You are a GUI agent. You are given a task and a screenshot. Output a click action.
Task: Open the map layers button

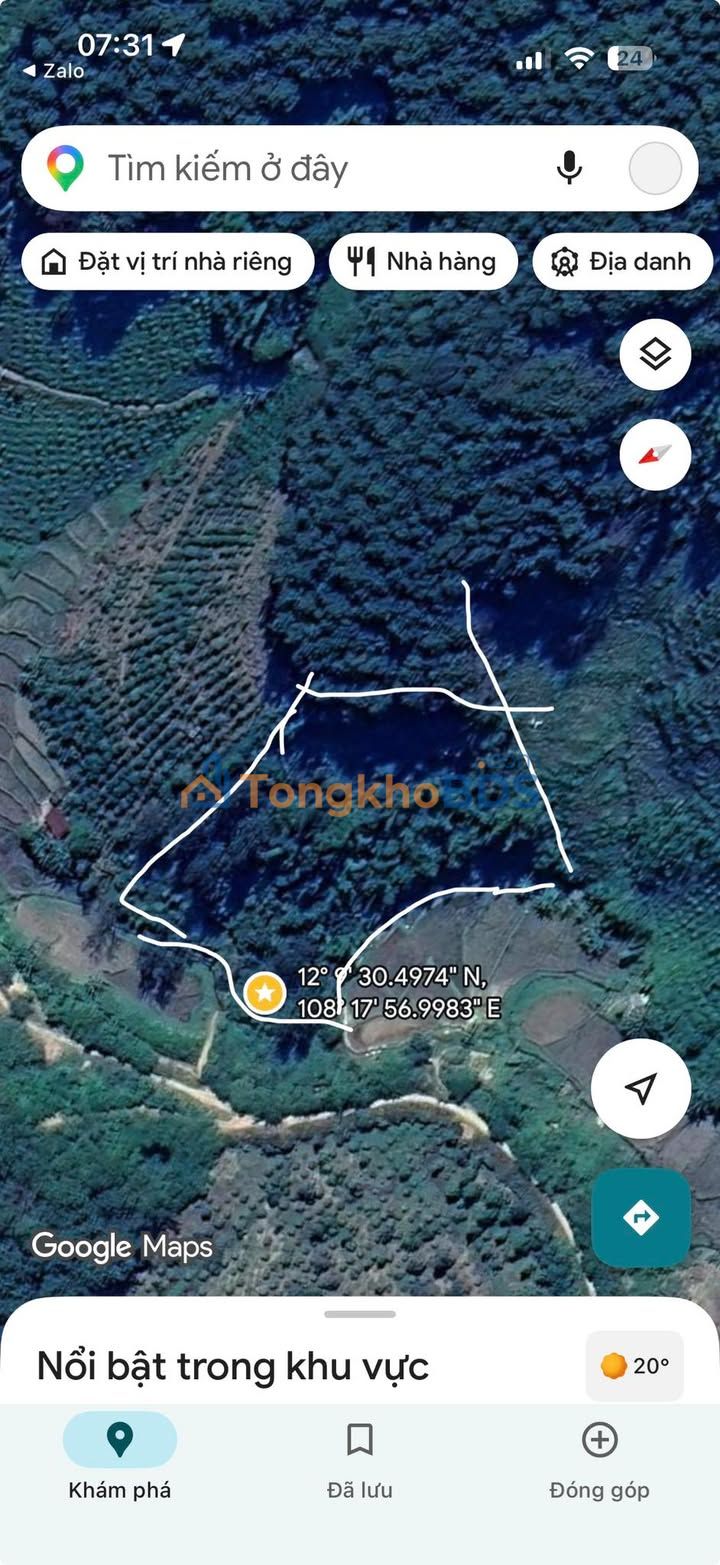tap(655, 354)
